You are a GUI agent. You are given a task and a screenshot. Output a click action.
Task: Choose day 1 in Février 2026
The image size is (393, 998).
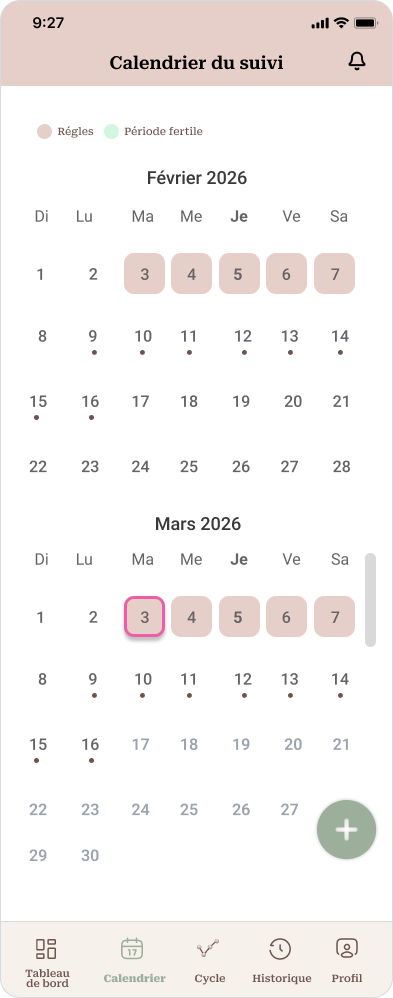tap(40, 274)
